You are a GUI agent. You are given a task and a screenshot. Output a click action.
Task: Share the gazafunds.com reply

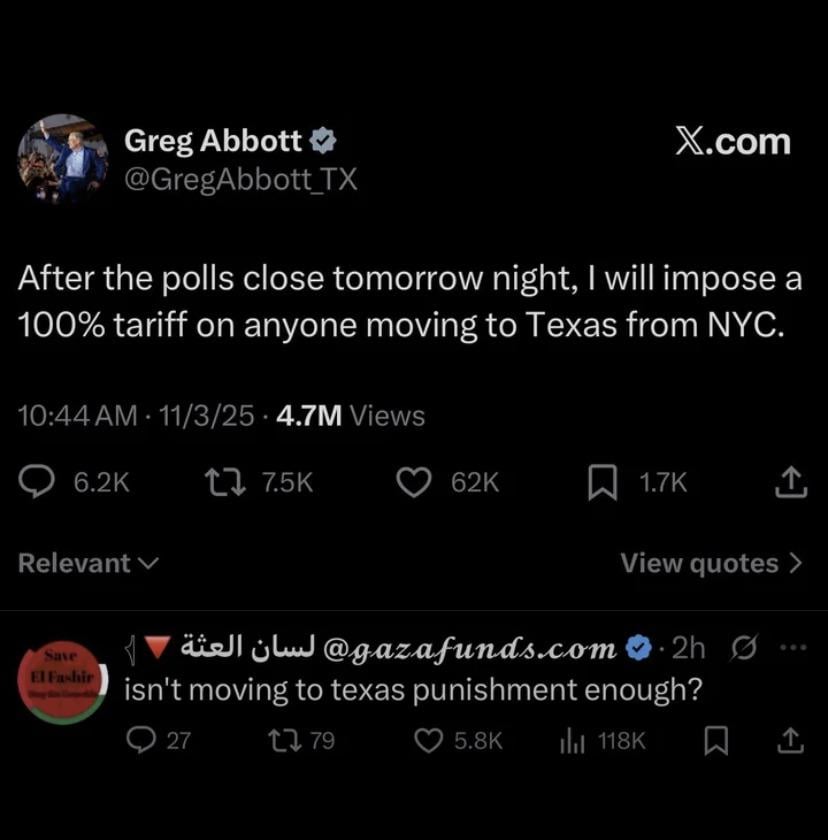tap(790, 741)
